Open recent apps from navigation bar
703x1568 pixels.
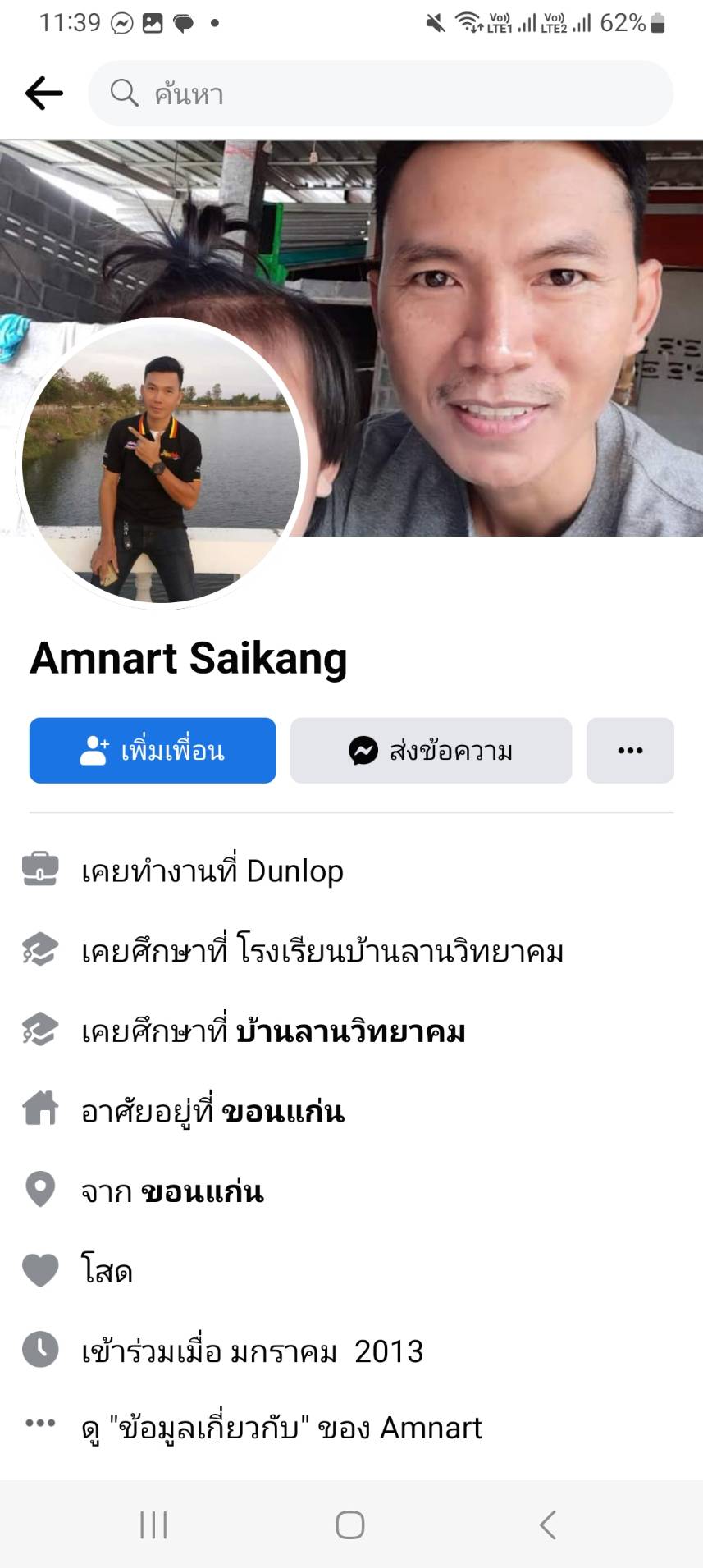[153, 1525]
